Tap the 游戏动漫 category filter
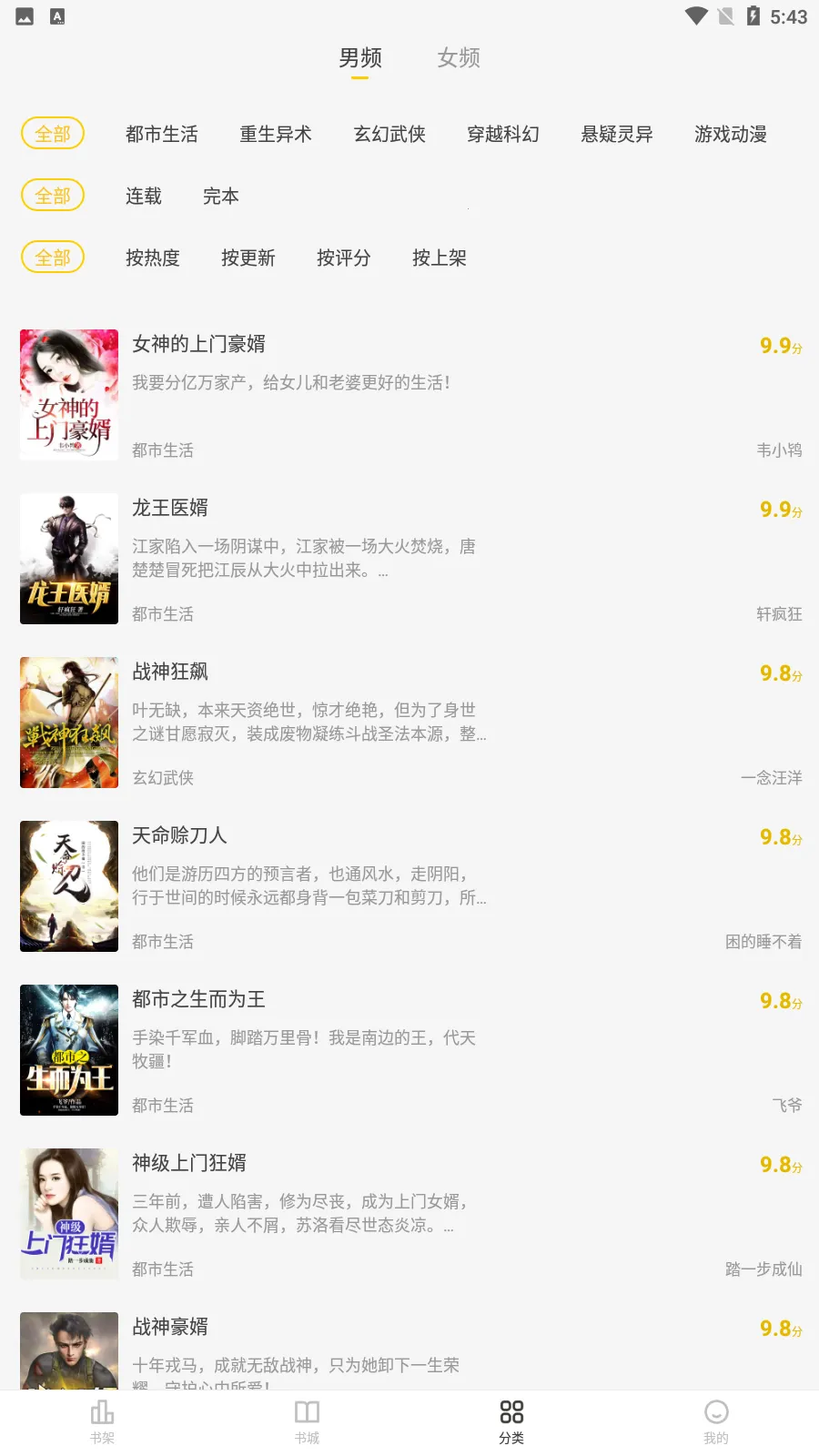Screen dimensions: 819x1456 click(x=731, y=135)
